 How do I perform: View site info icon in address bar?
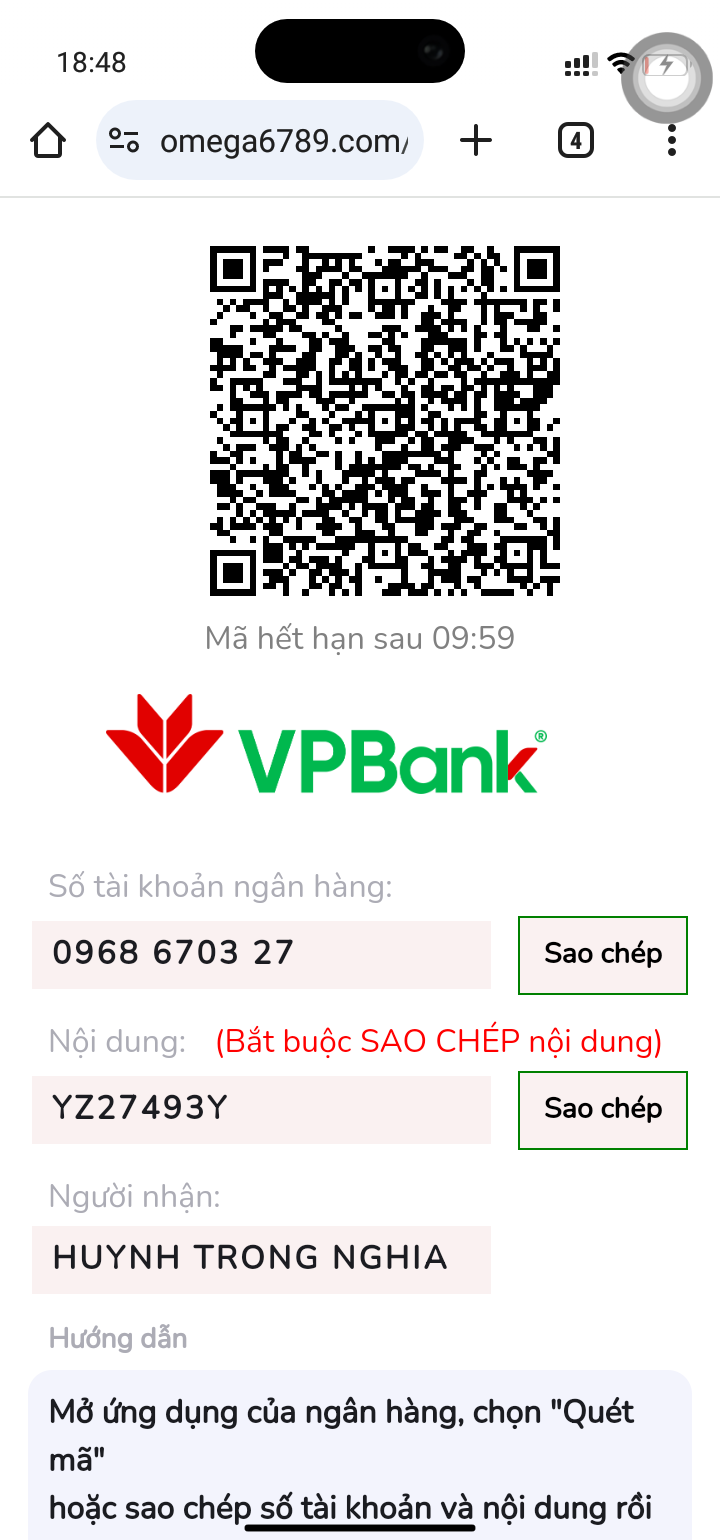pyautogui.click(x=124, y=141)
